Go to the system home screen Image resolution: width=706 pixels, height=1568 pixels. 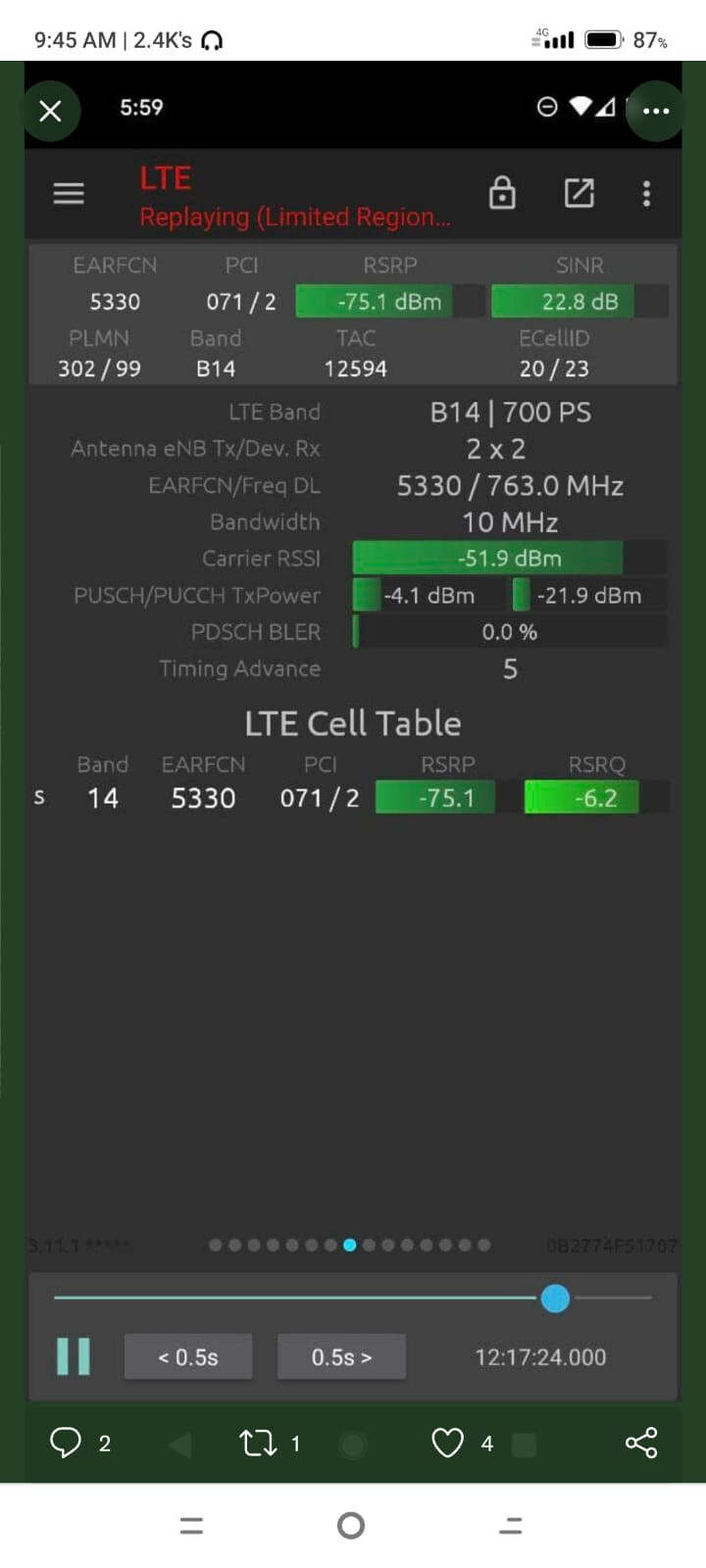[351, 1525]
